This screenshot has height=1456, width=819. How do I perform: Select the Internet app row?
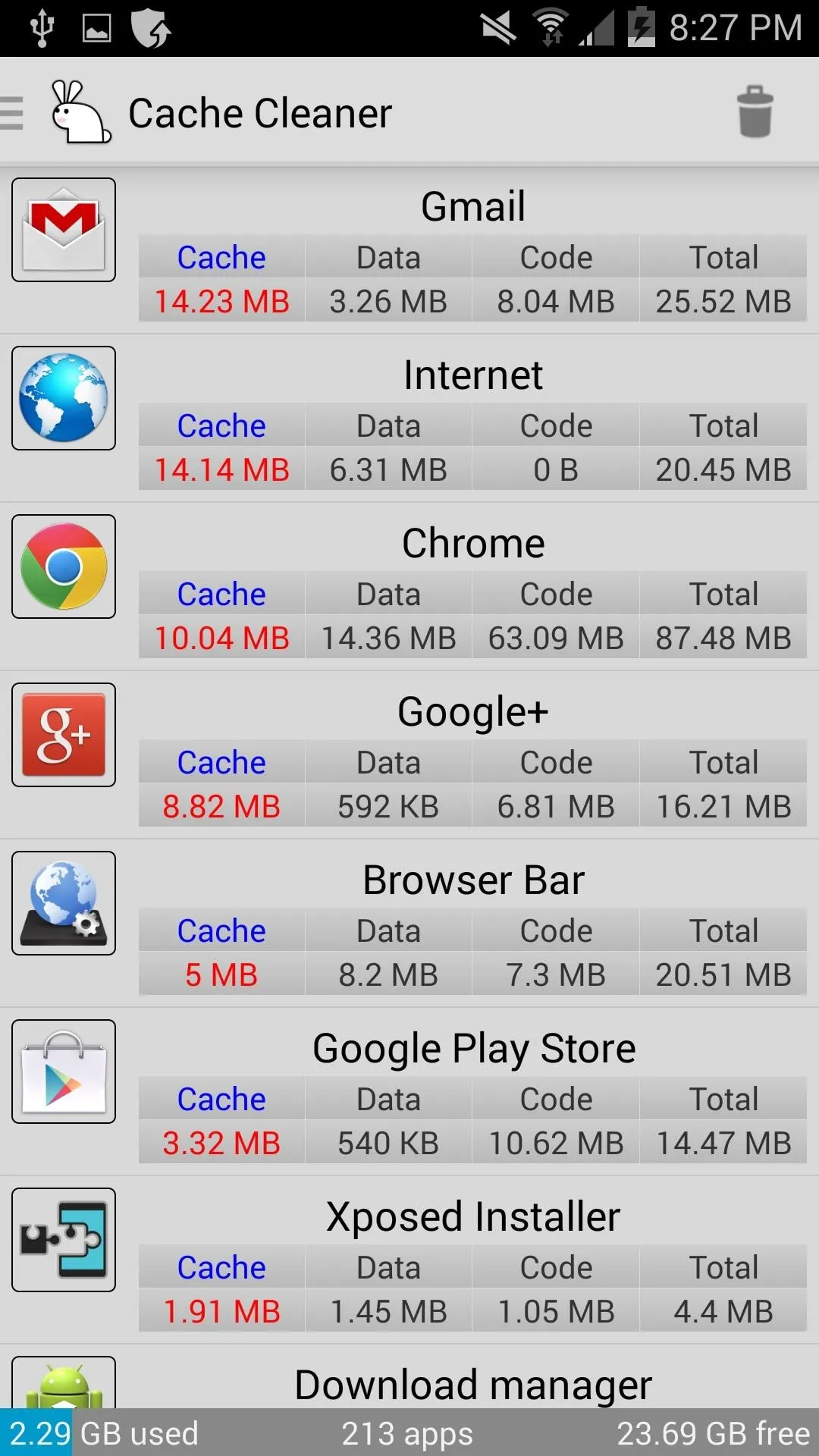click(409, 419)
